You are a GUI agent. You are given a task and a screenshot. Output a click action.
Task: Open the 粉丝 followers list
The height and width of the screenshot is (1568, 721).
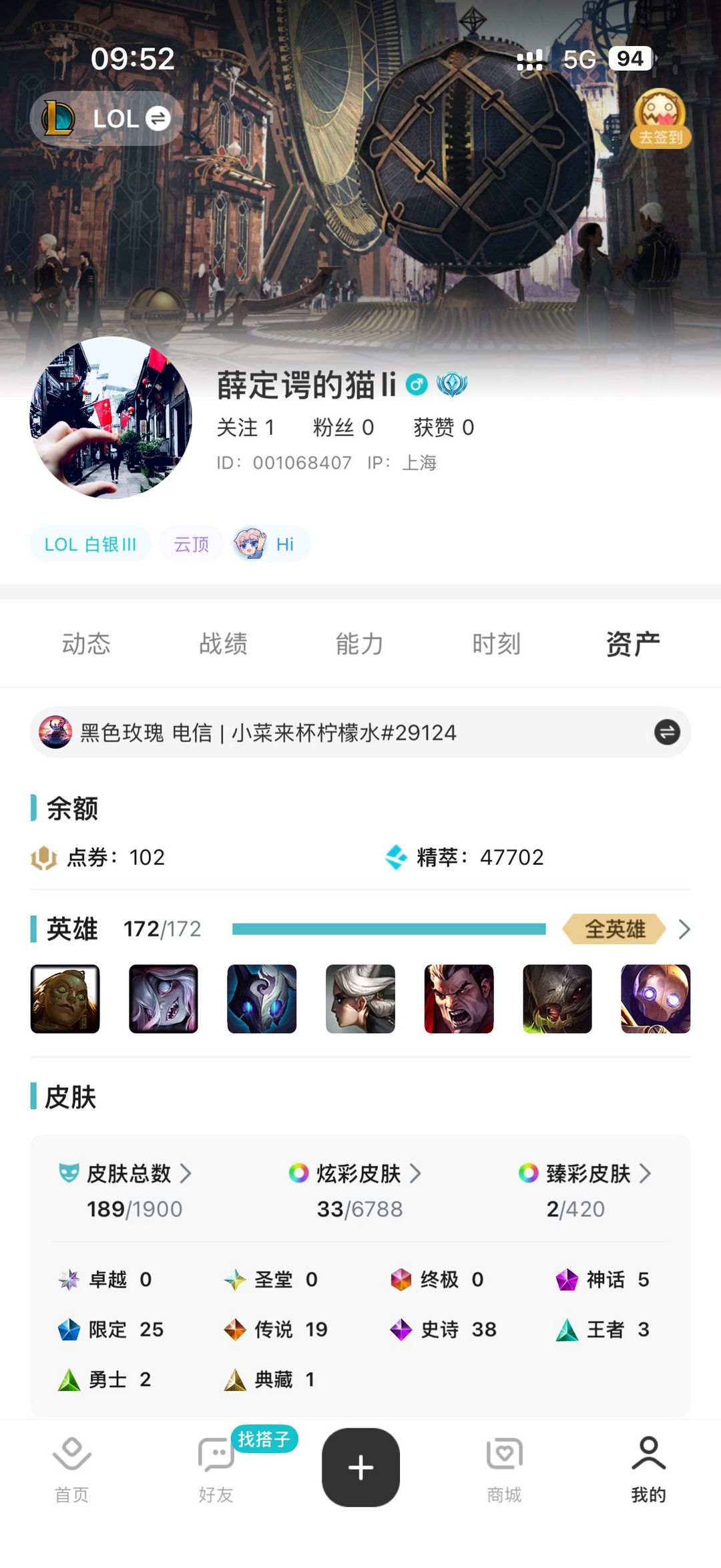[x=343, y=427]
